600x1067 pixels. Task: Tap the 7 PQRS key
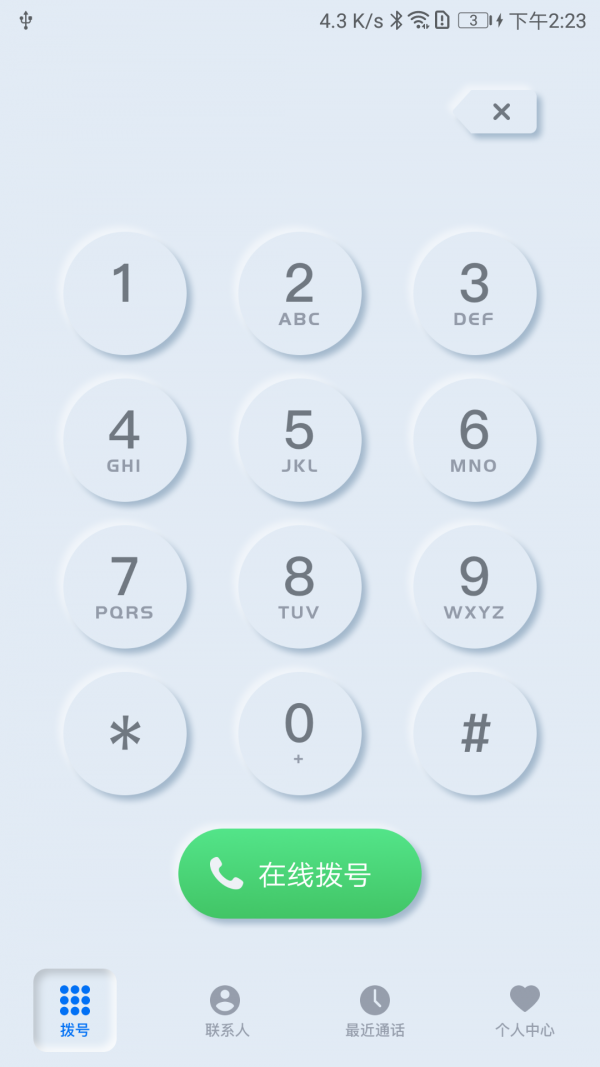[x=124, y=587]
